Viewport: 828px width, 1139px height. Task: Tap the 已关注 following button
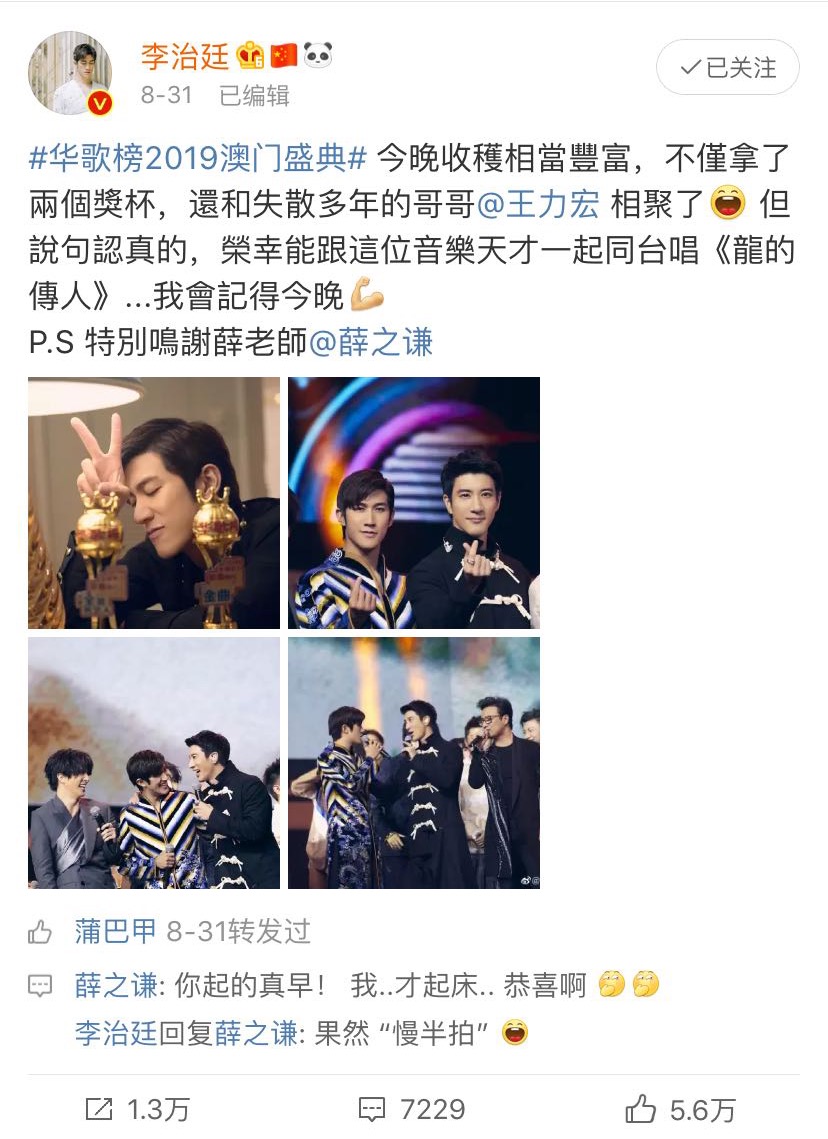tap(727, 68)
